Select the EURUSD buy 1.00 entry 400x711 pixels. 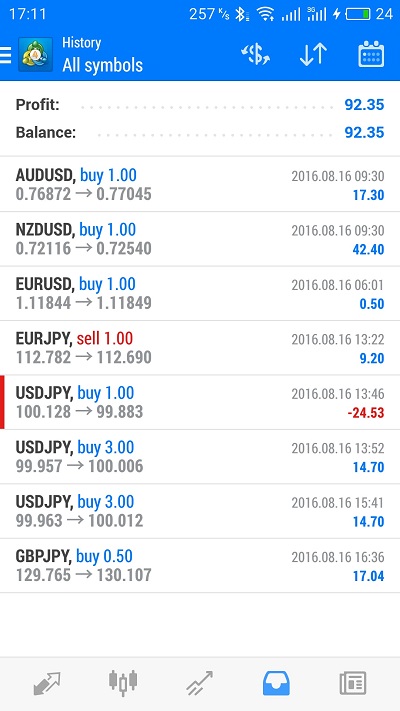click(200, 293)
